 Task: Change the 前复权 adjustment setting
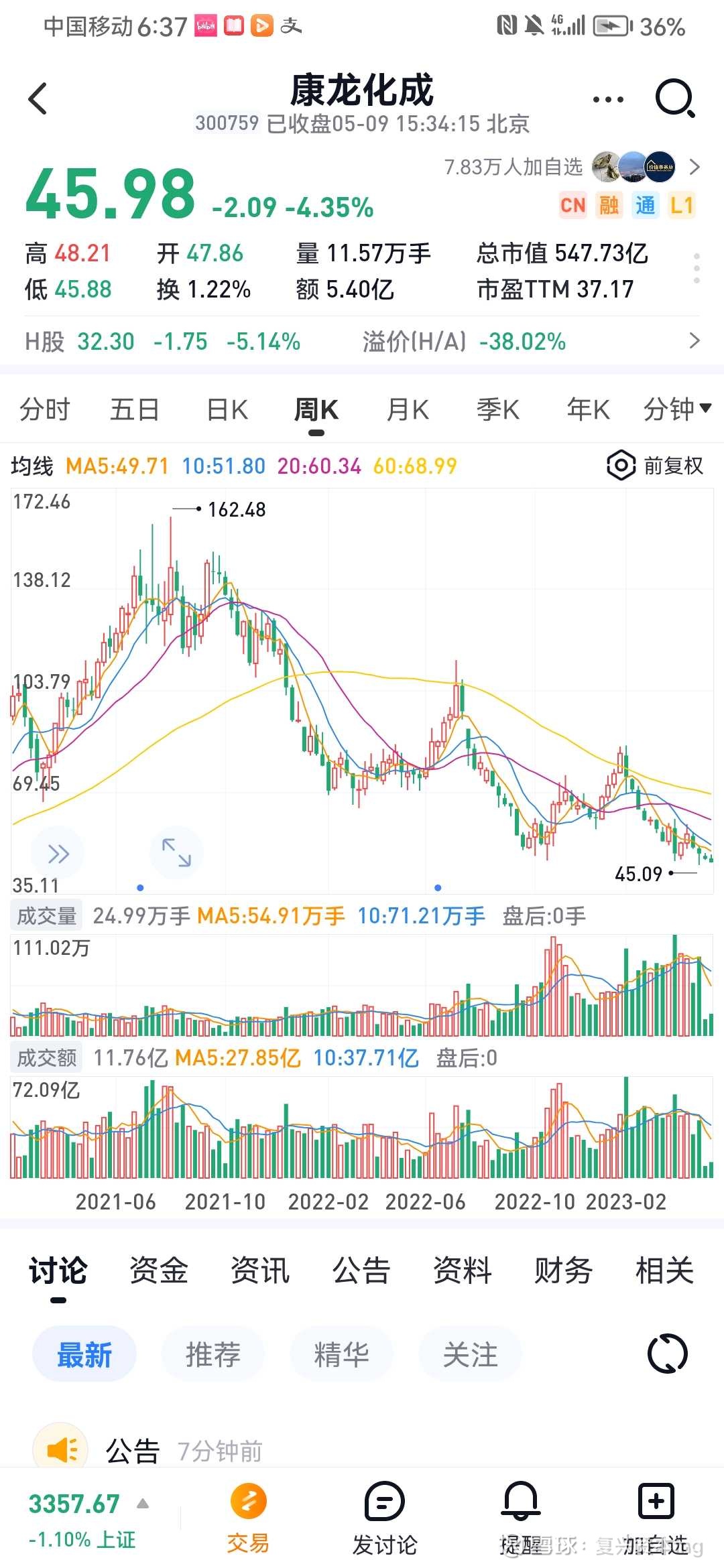[x=655, y=465]
